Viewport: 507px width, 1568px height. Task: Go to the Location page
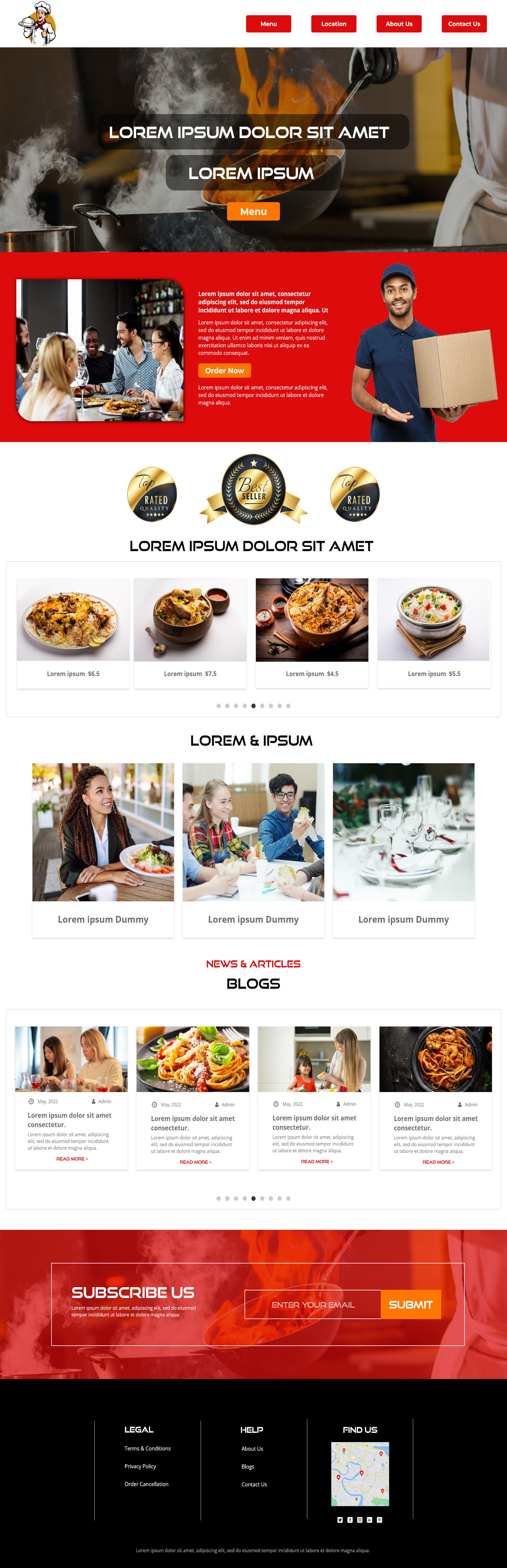pyautogui.click(x=334, y=24)
